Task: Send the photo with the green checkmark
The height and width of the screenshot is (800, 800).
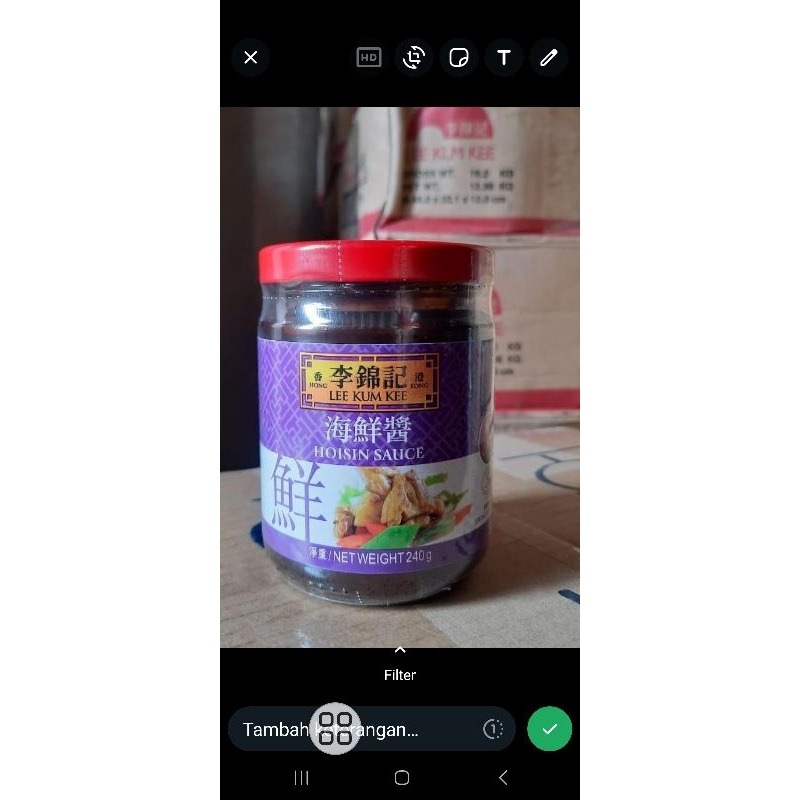Action: (549, 729)
